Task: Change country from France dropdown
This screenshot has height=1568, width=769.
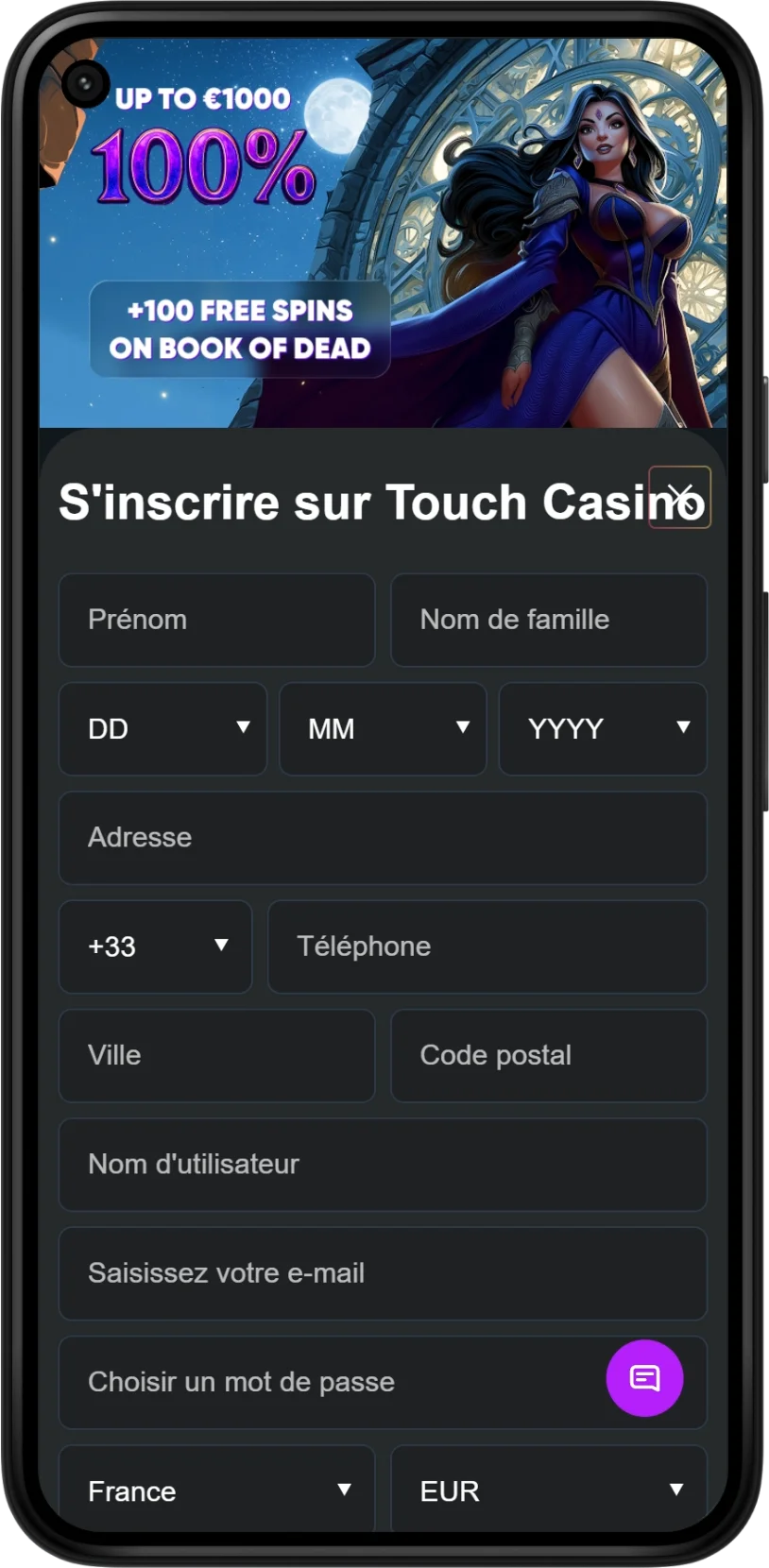Action: 216,1490
